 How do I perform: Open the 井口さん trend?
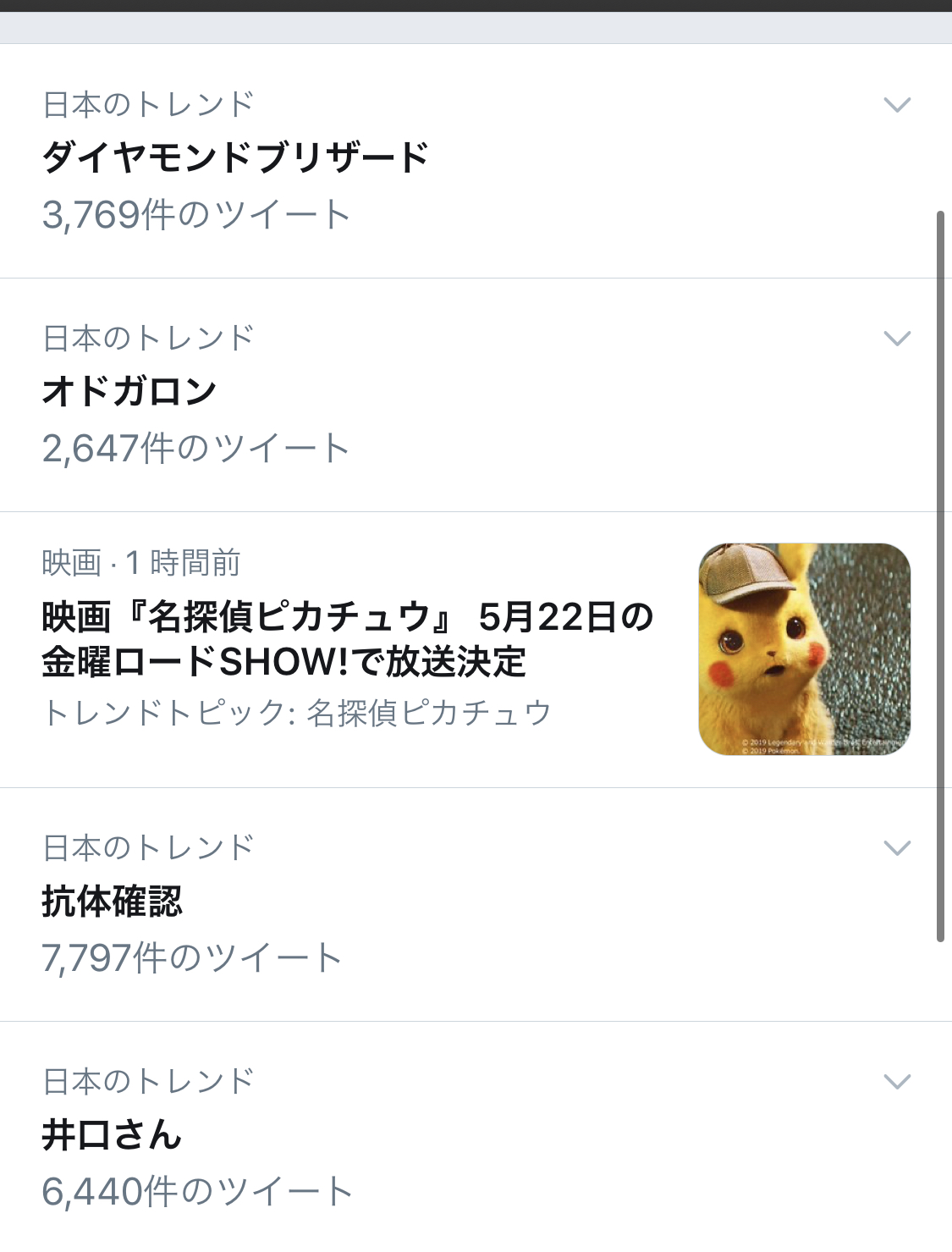point(113,1134)
